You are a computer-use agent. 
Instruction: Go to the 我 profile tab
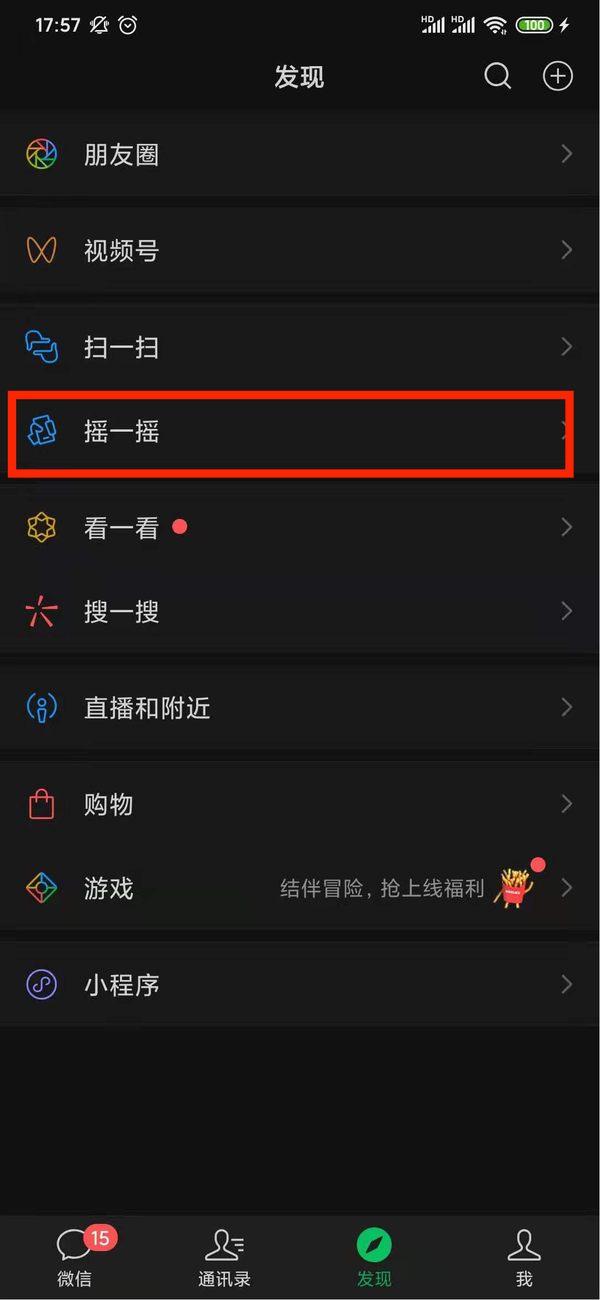[x=524, y=1257]
